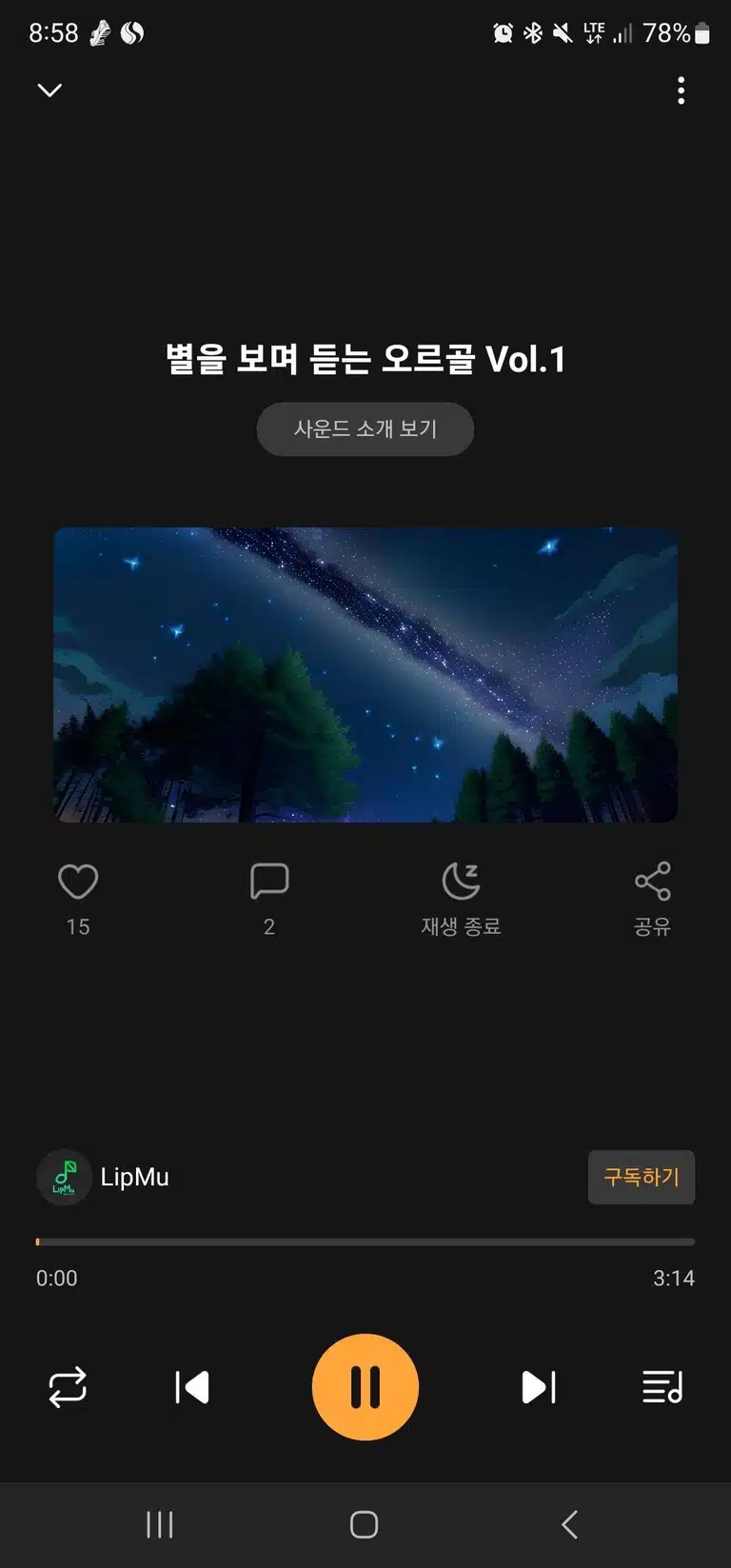731x1568 pixels.
Task: Go back using system navigation
Action: tap(569, 1525)
